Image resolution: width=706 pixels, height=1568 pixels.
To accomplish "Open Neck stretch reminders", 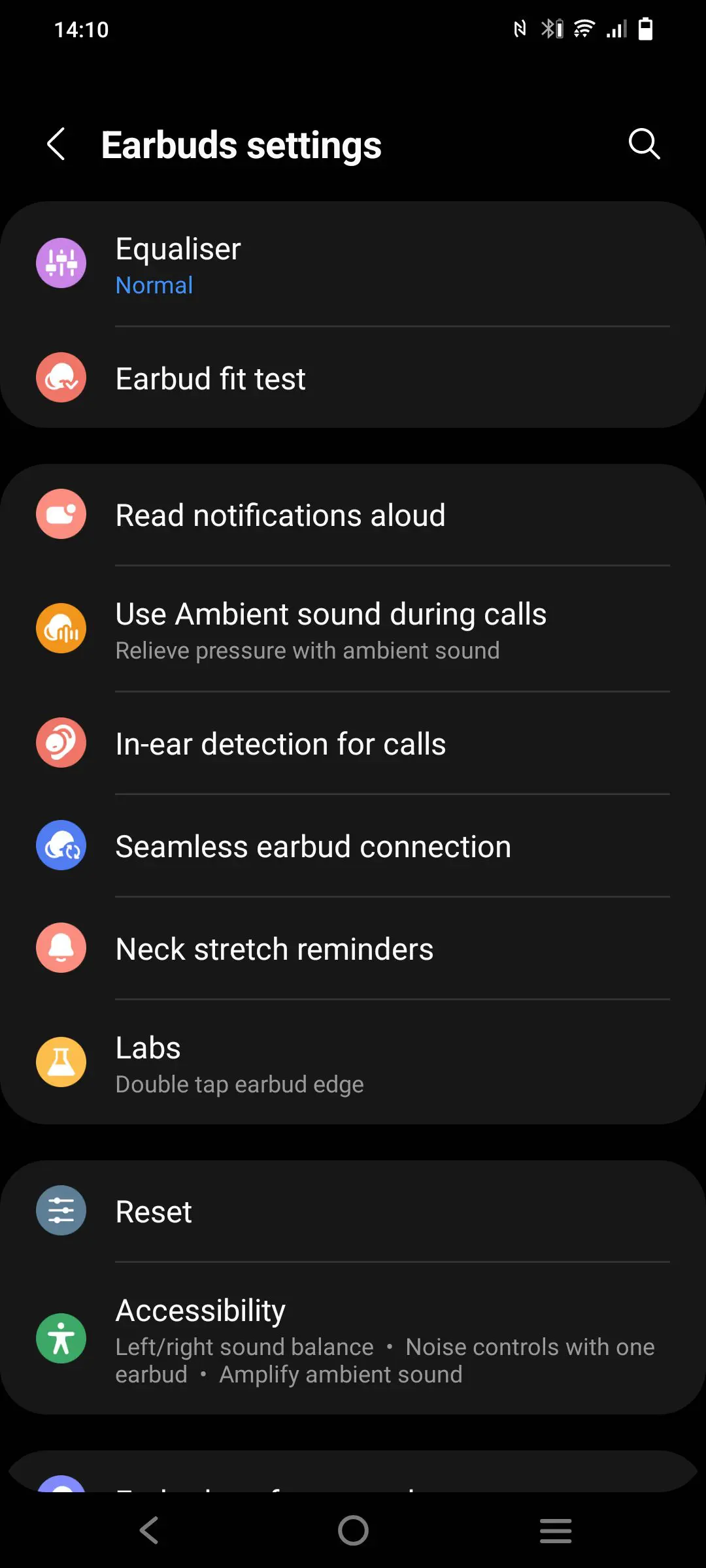I will (x=353, y=949).
